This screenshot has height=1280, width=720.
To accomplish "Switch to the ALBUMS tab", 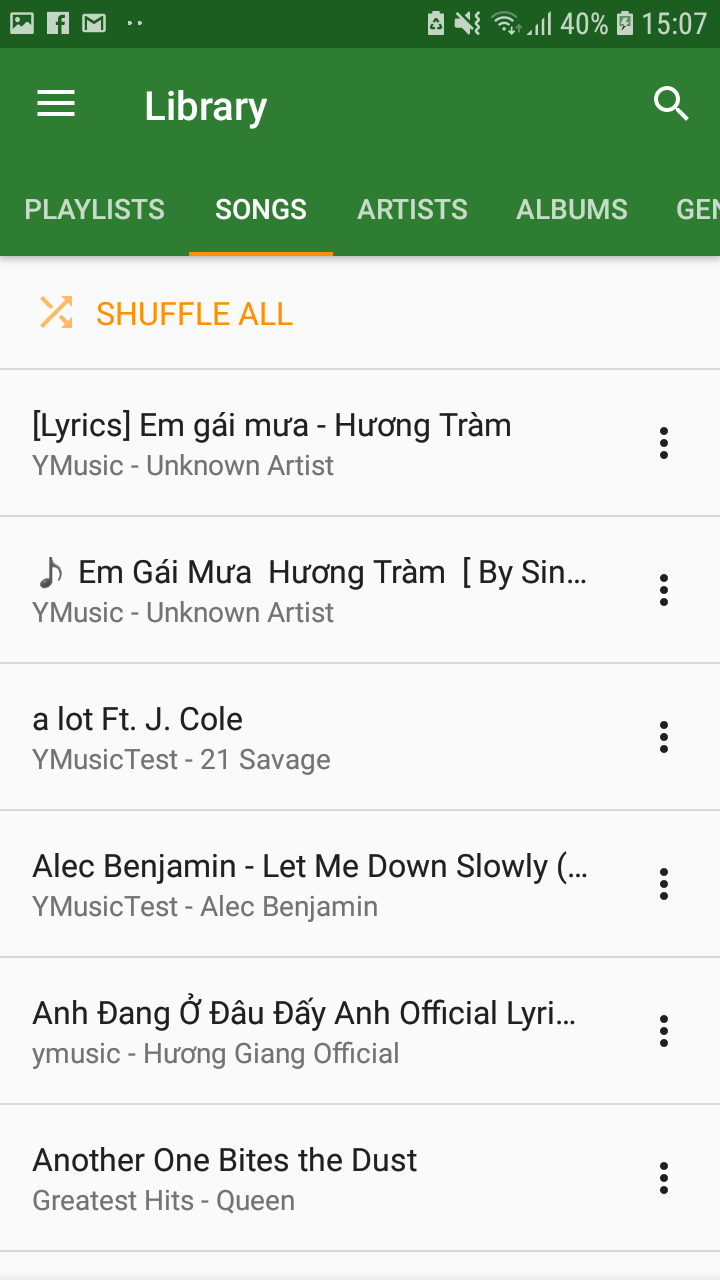I will pyautogui.click(x=571, y=209).
